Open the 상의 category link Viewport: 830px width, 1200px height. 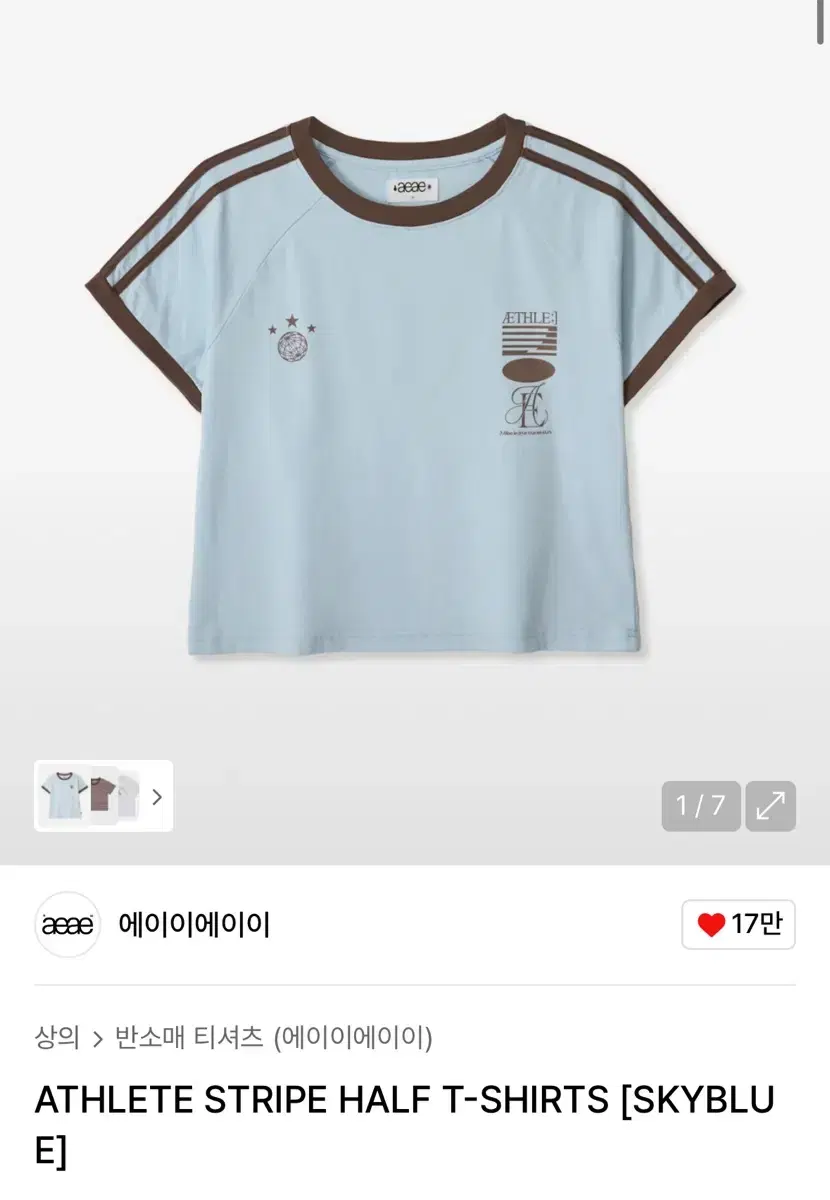55,1040
